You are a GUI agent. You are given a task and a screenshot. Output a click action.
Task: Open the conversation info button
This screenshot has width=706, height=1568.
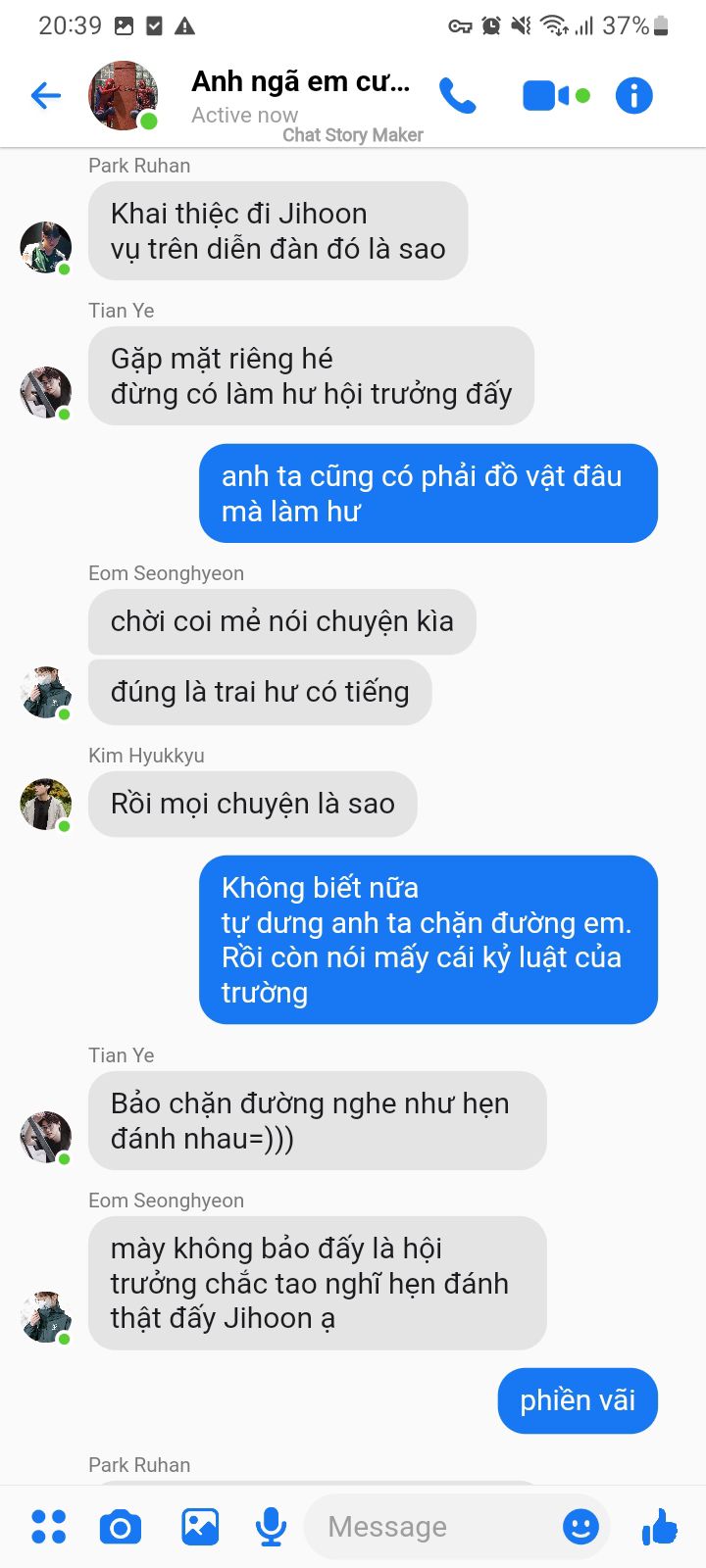point(633,95)
